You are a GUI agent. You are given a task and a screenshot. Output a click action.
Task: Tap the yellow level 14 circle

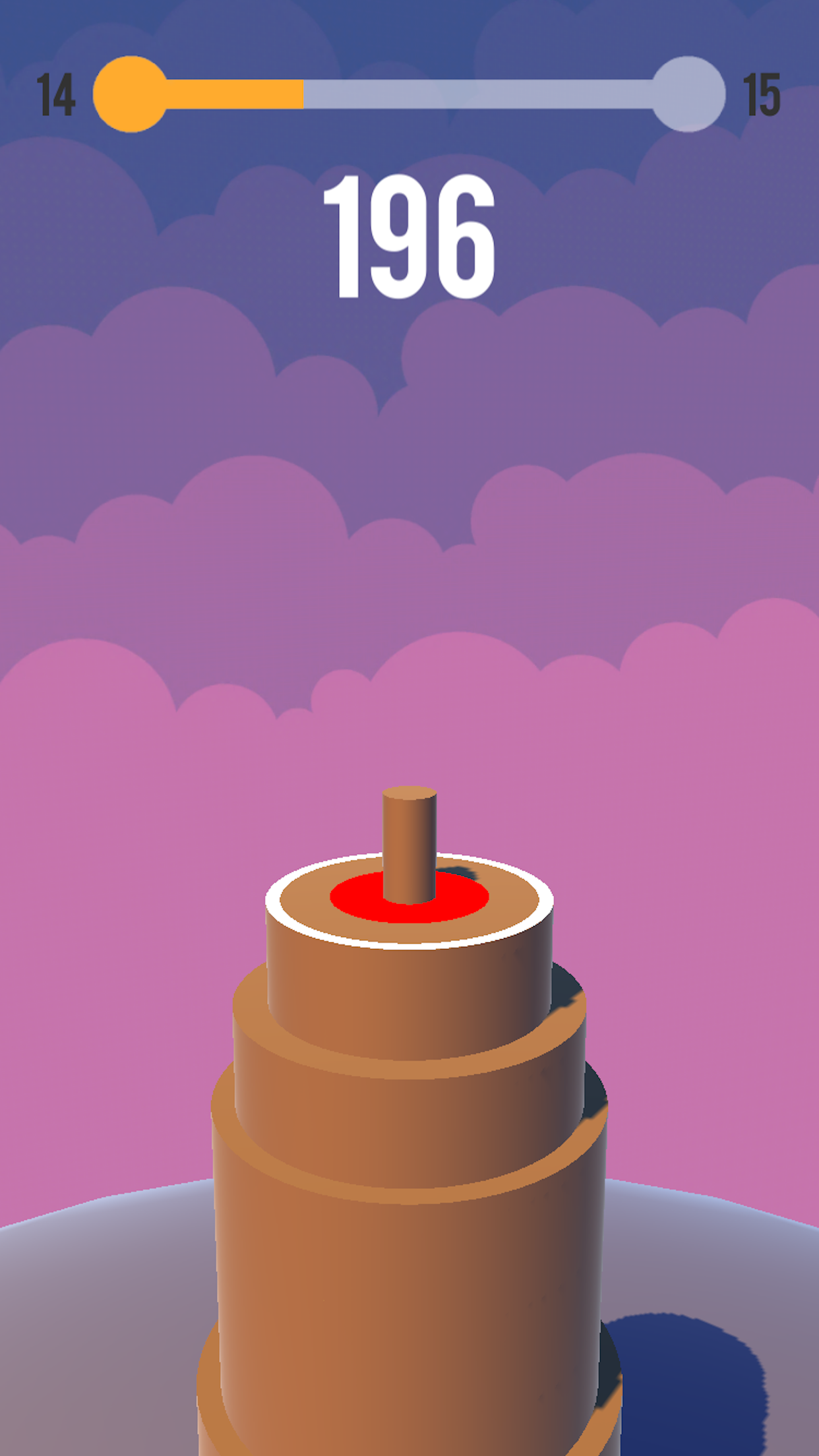[x=129, y=92]
